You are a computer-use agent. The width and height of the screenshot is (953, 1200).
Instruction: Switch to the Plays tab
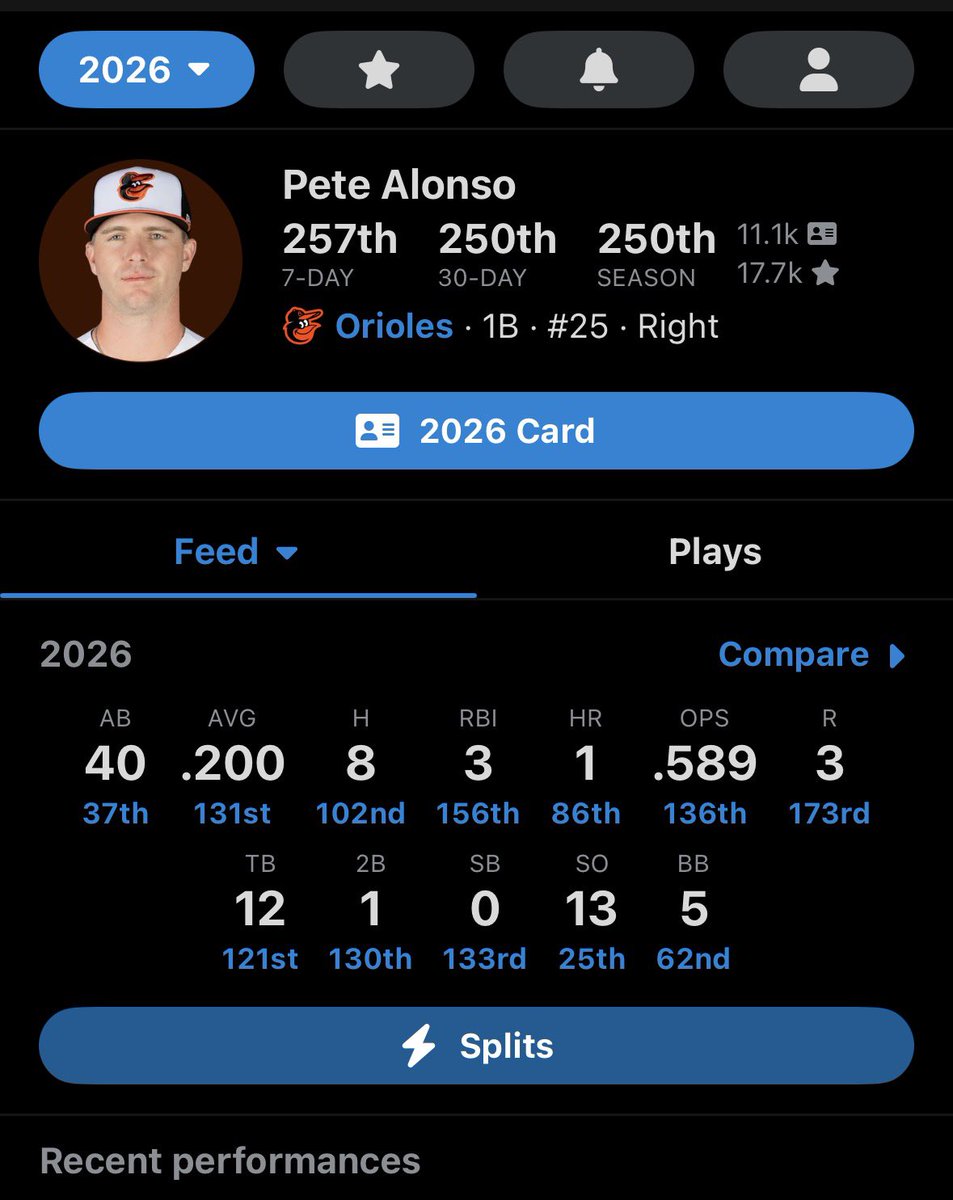pos(714,552)
